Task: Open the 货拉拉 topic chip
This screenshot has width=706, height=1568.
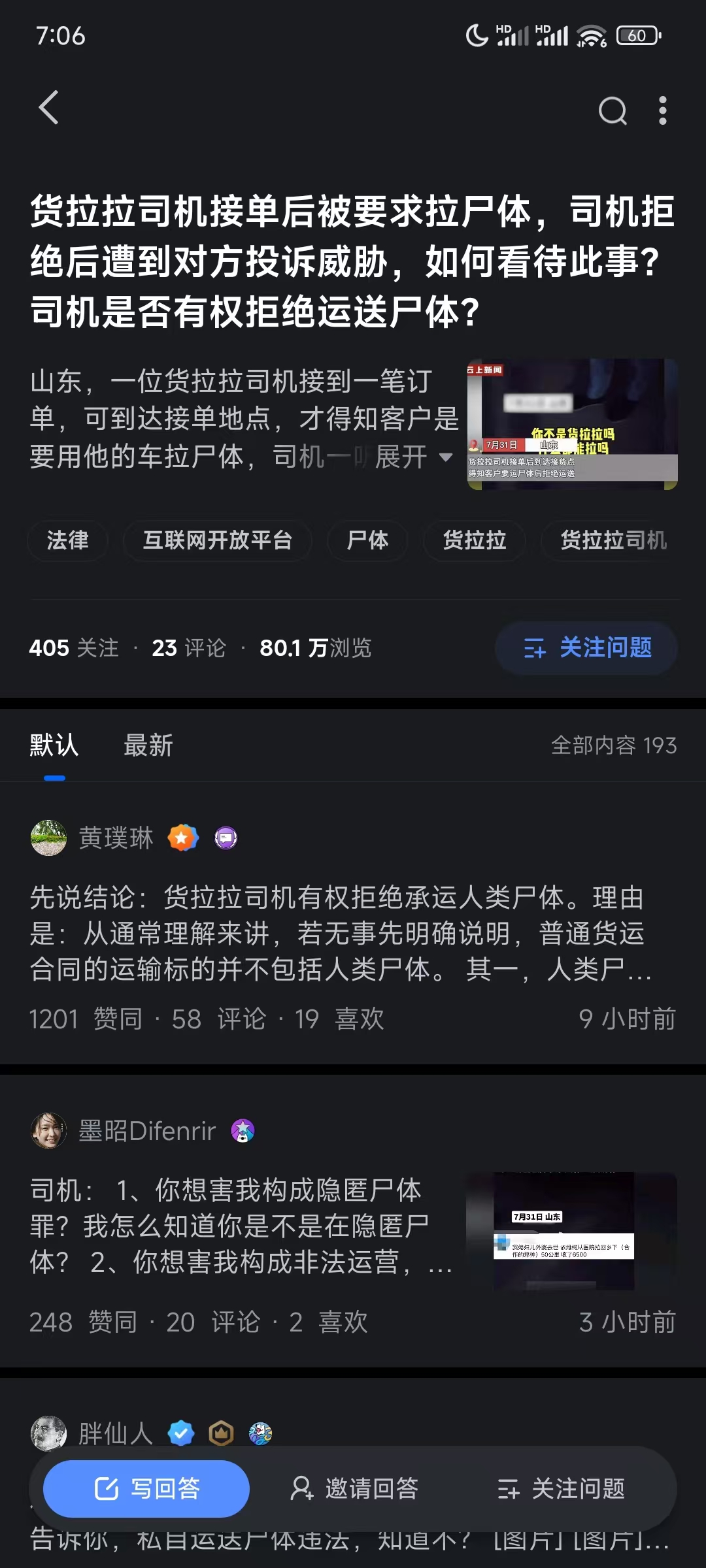Action: 475,540
